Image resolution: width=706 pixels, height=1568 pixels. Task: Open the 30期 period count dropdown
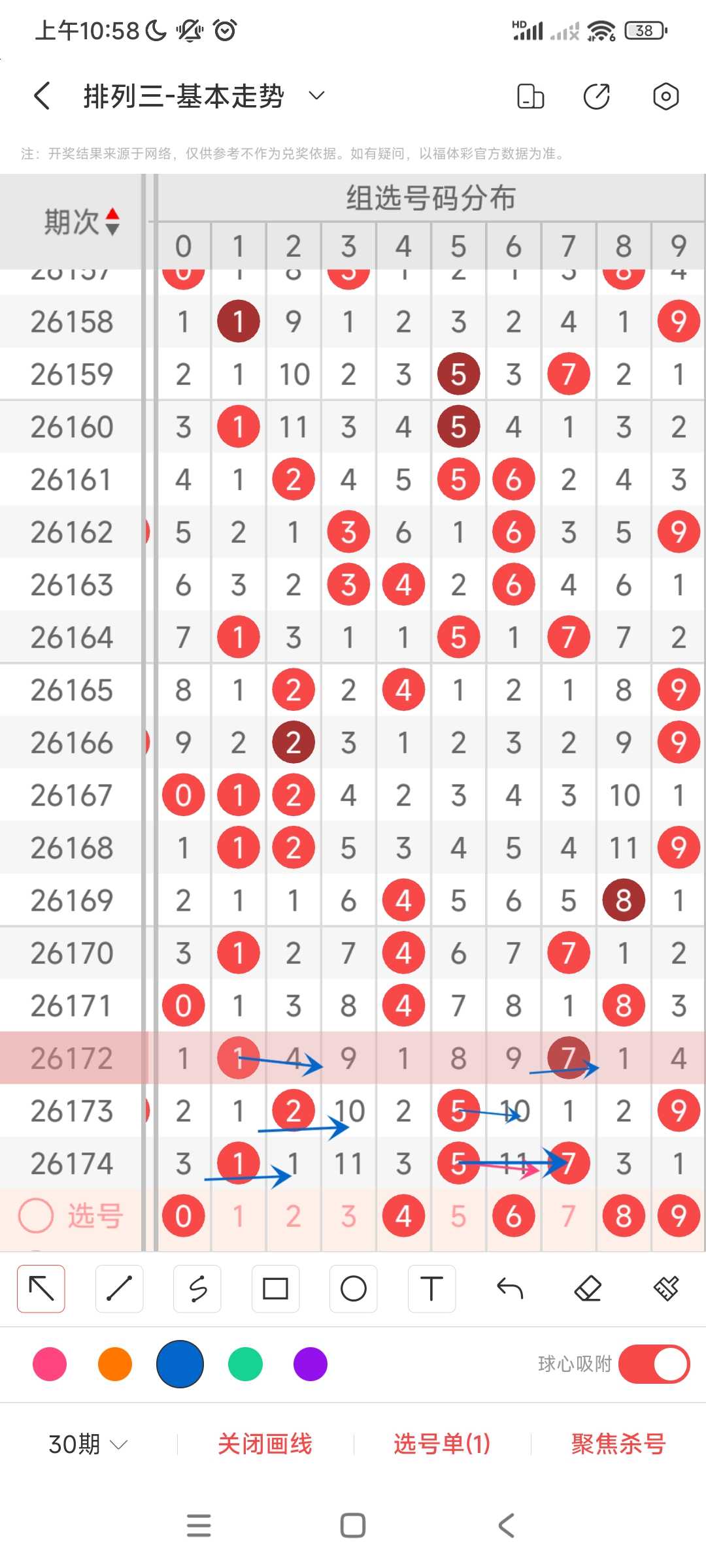tap(88, 1444)
